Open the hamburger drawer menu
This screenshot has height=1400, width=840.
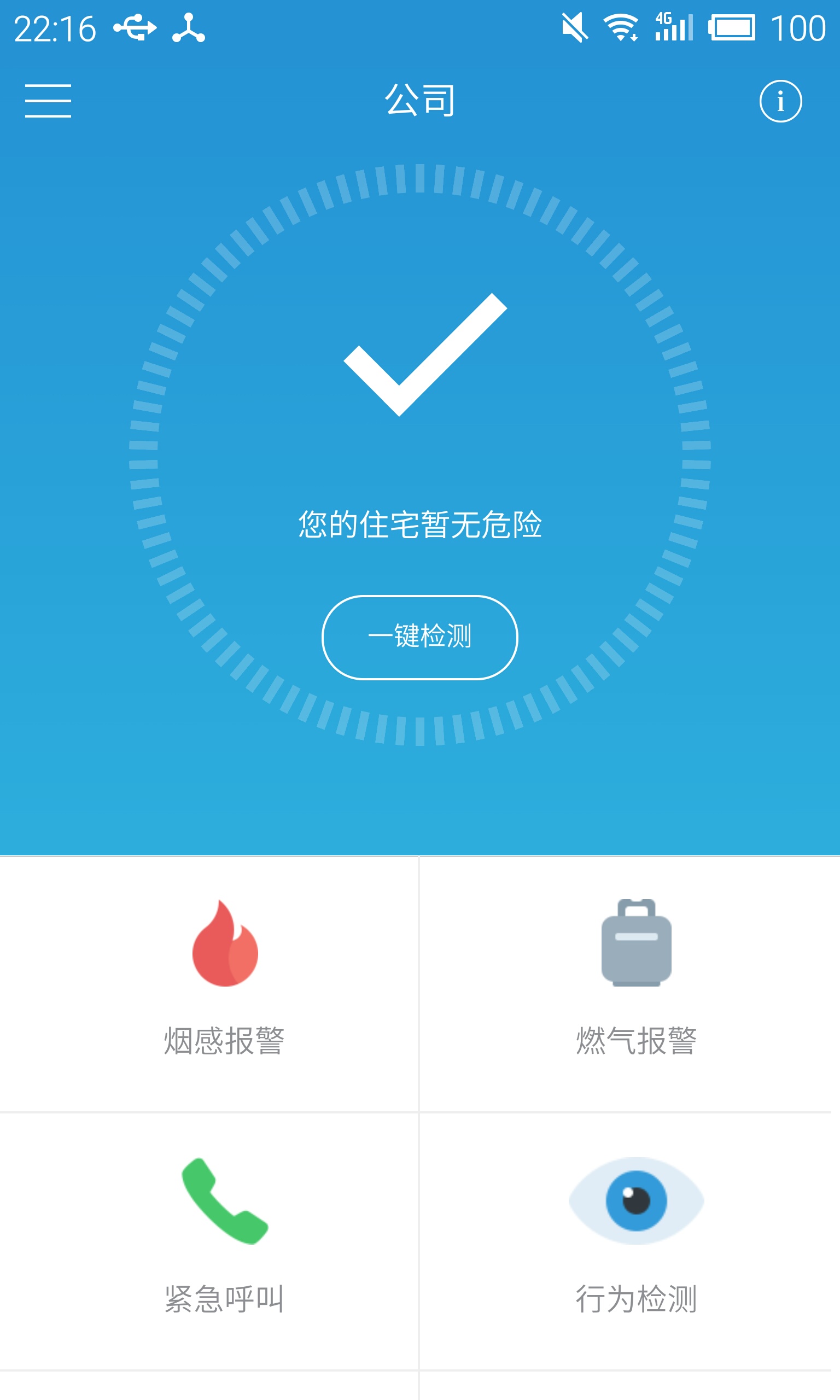(x=48, y=101)
